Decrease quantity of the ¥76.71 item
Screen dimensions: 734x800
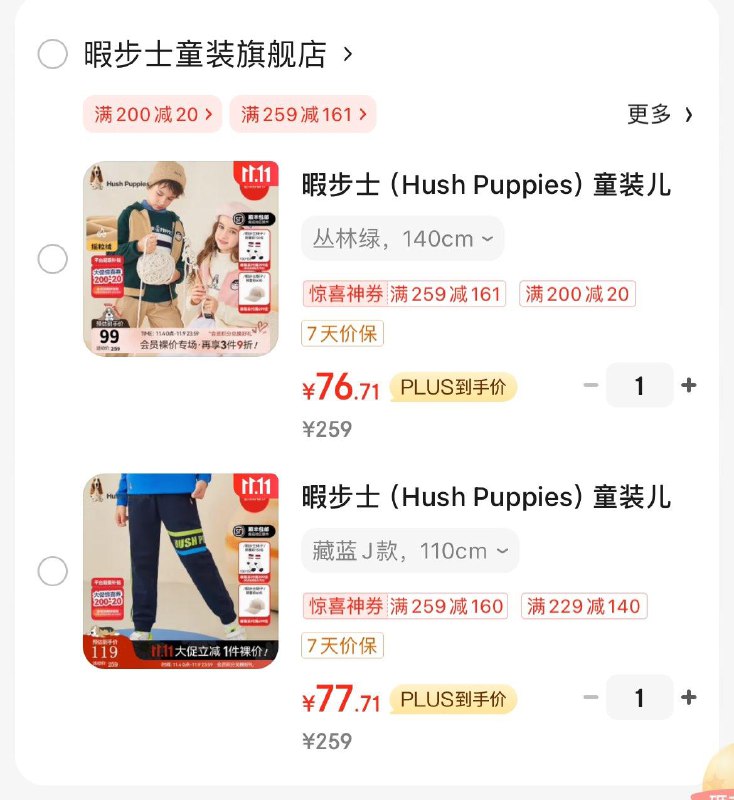(x=591, y=385)
